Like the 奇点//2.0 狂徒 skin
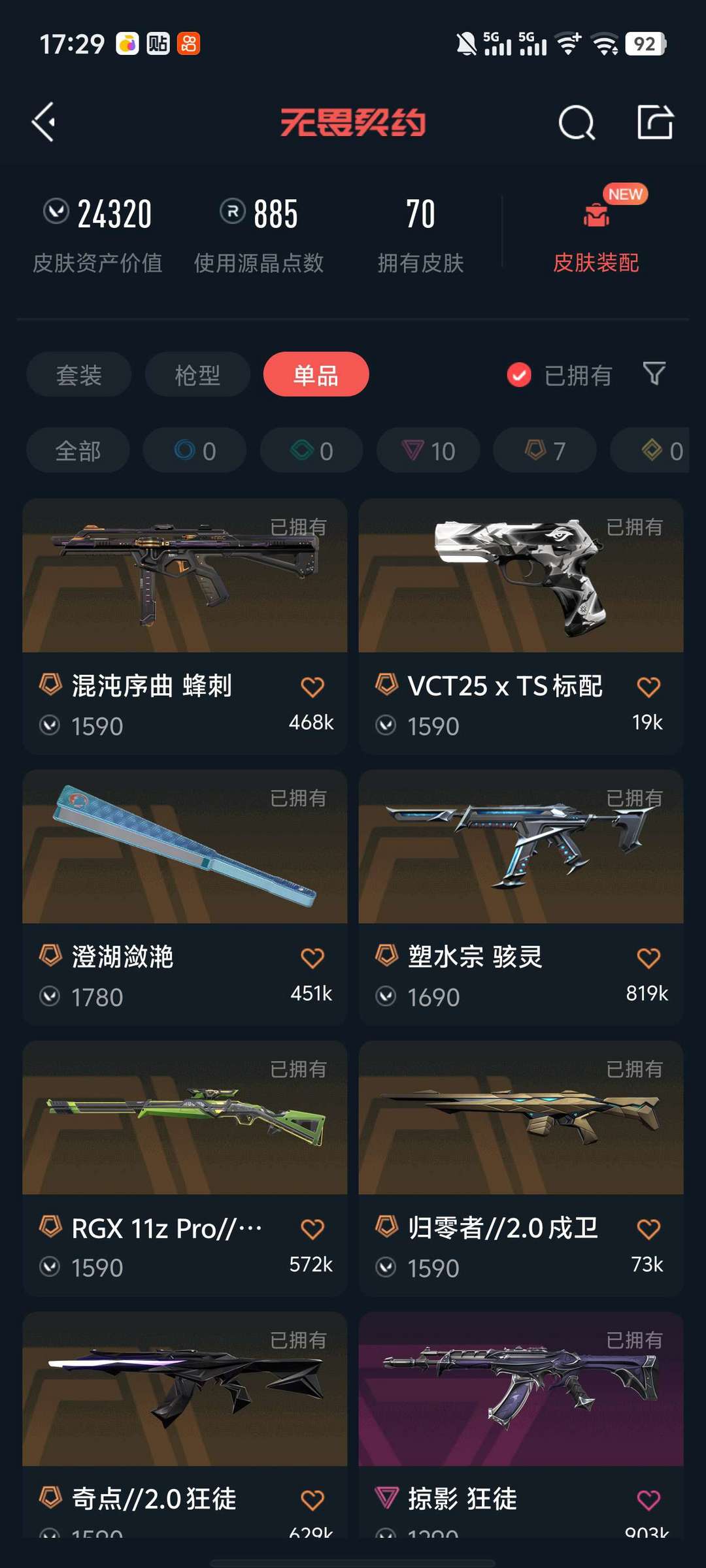This screenshot has width=706, height=1568. (x=312, y=1500)
